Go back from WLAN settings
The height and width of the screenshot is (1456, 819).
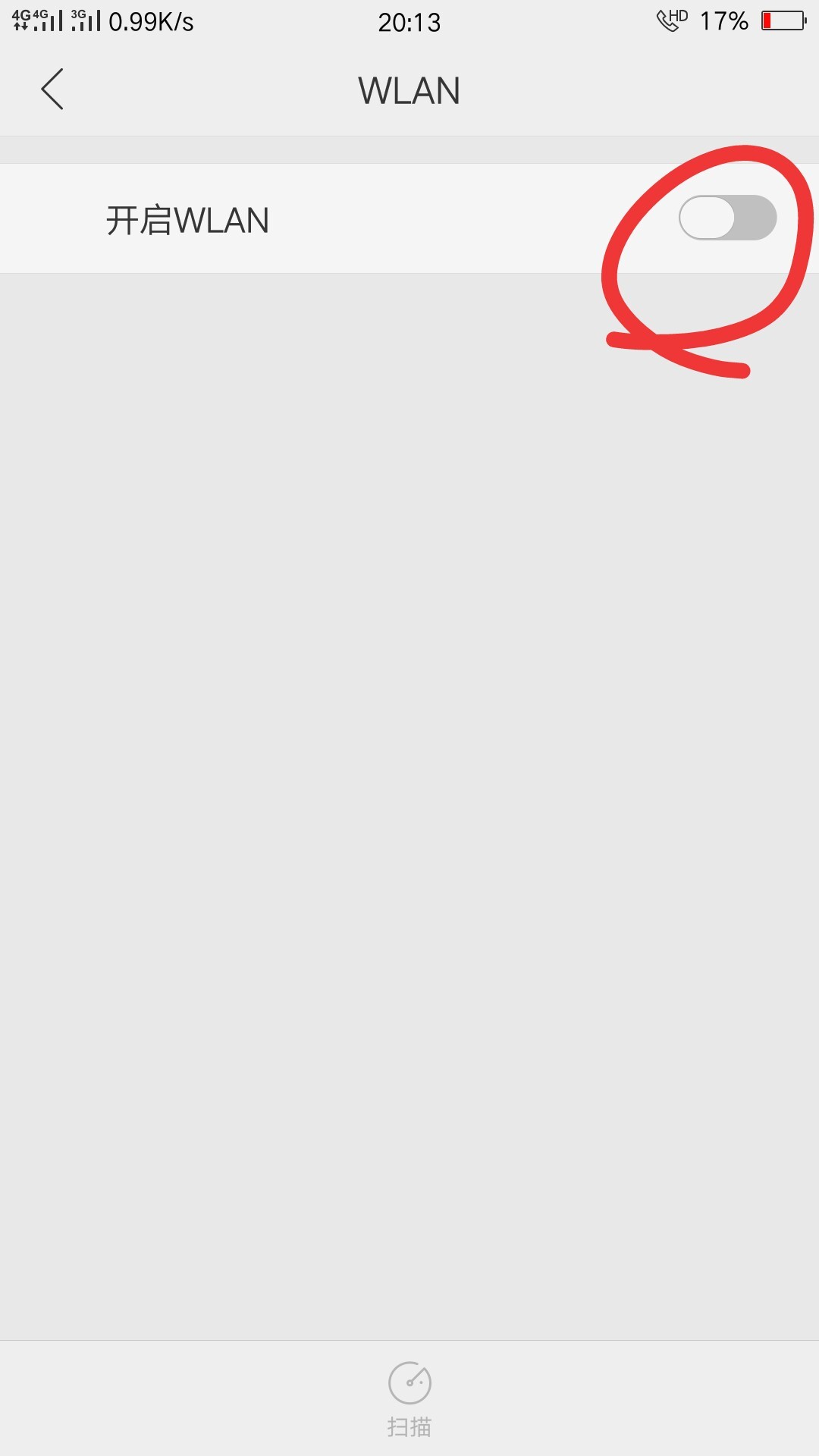tap(52, 89)
